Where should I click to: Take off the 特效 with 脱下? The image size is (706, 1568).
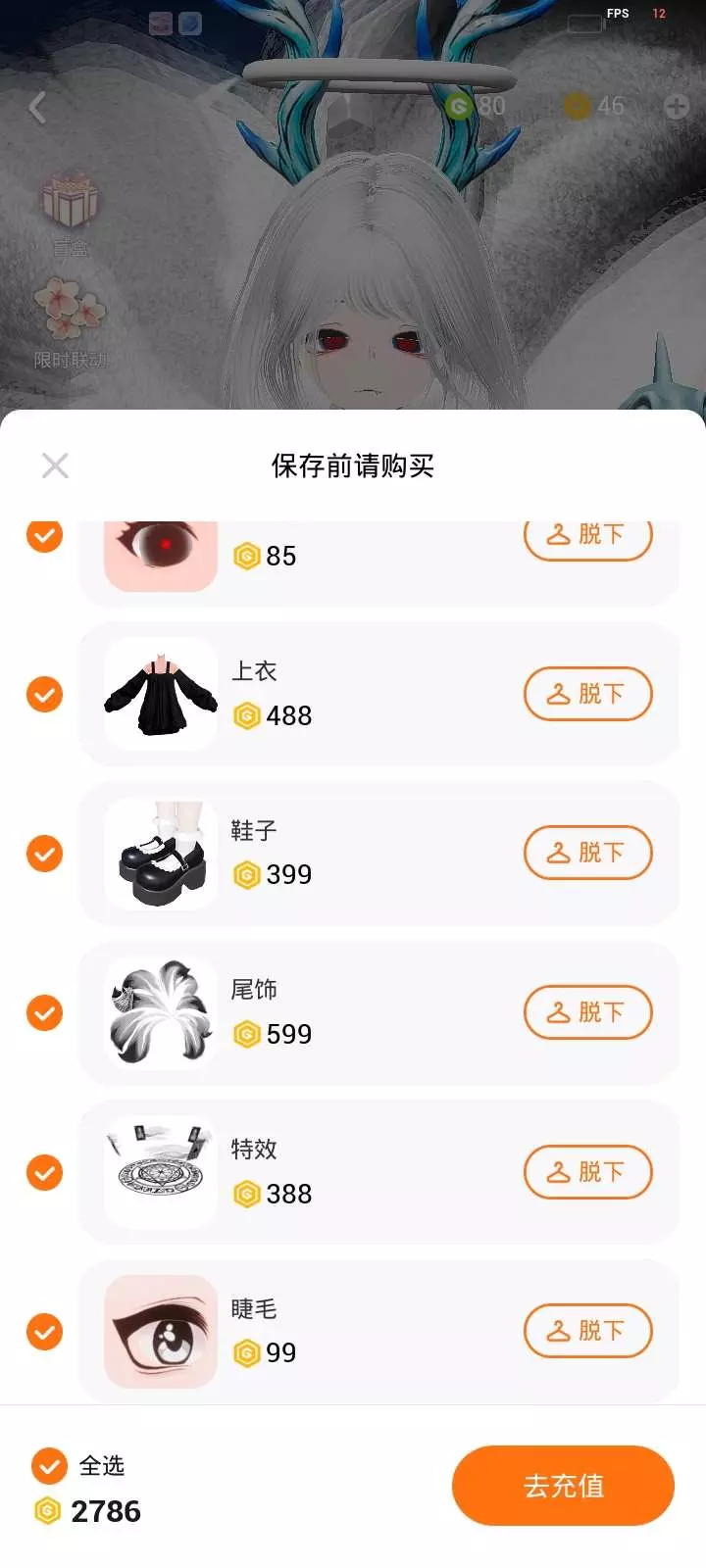(587, 1172)
